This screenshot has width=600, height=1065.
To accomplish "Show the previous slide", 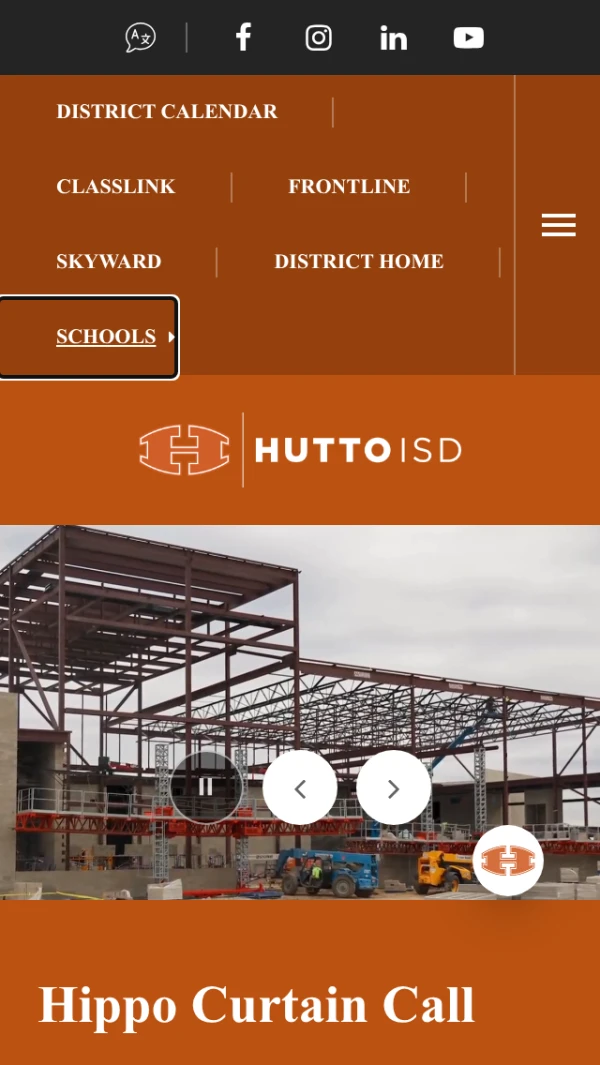I will pos(300,788).
